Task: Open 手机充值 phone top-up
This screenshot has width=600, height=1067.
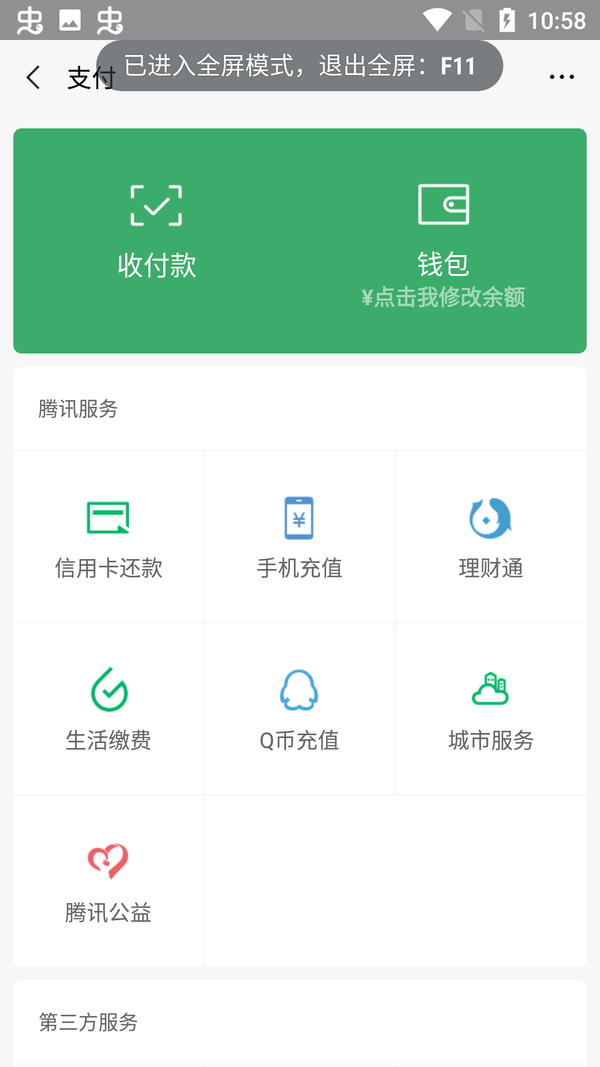Action: tap(299, 538)
